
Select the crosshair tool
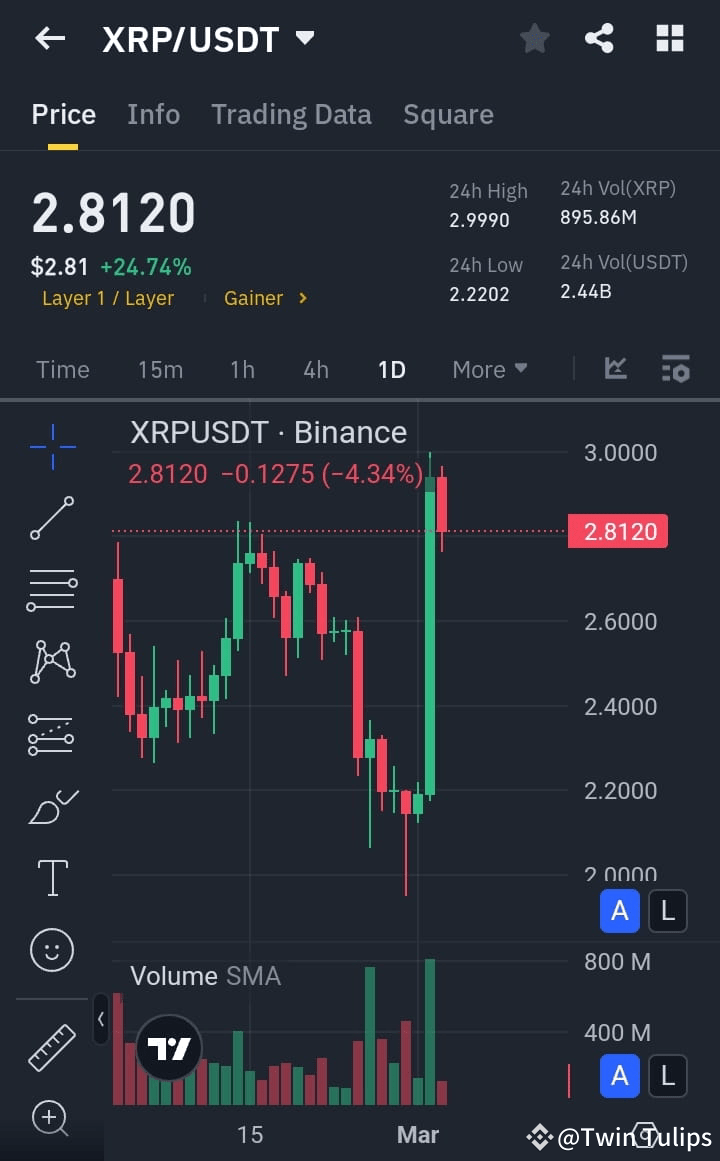pos(51,446)
